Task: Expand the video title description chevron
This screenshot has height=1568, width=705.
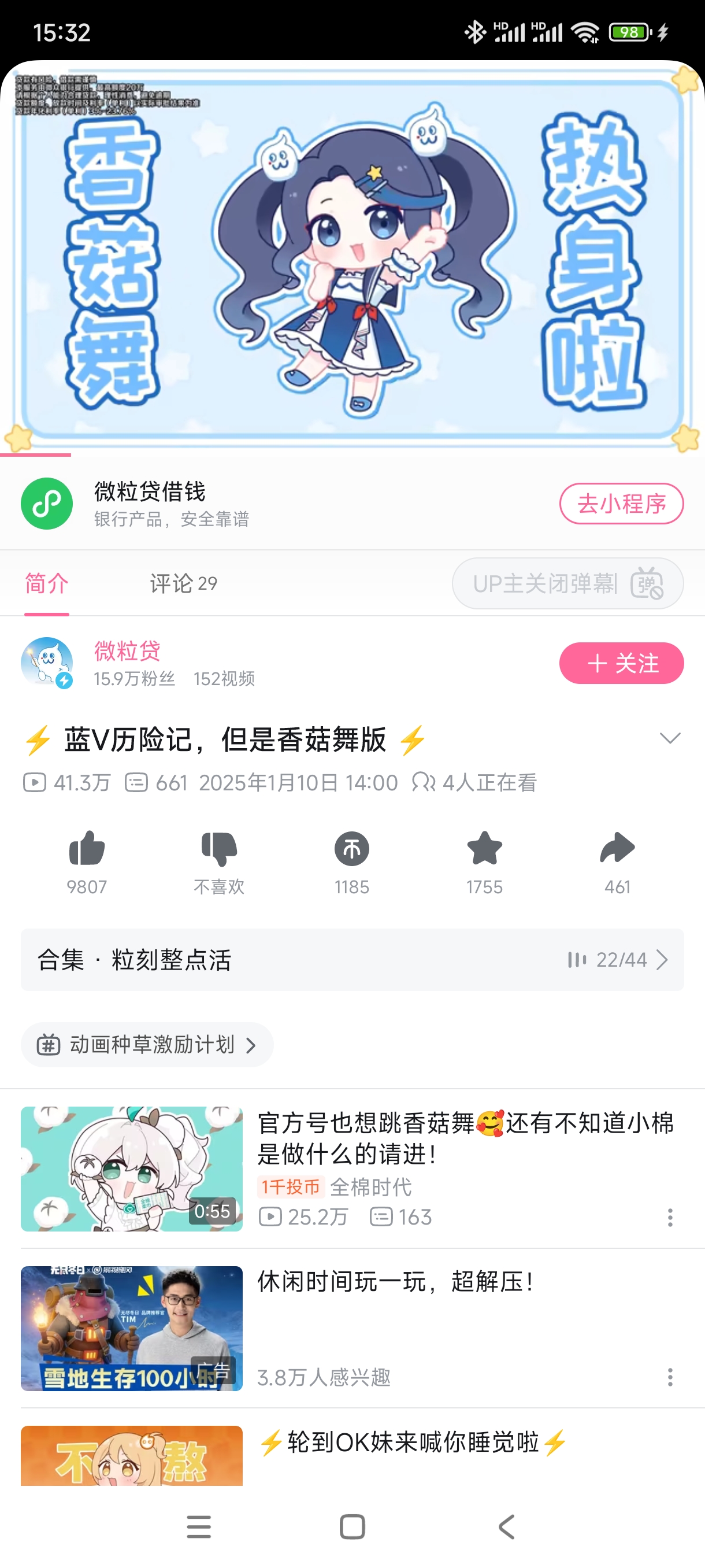Action: coord(670,738)
